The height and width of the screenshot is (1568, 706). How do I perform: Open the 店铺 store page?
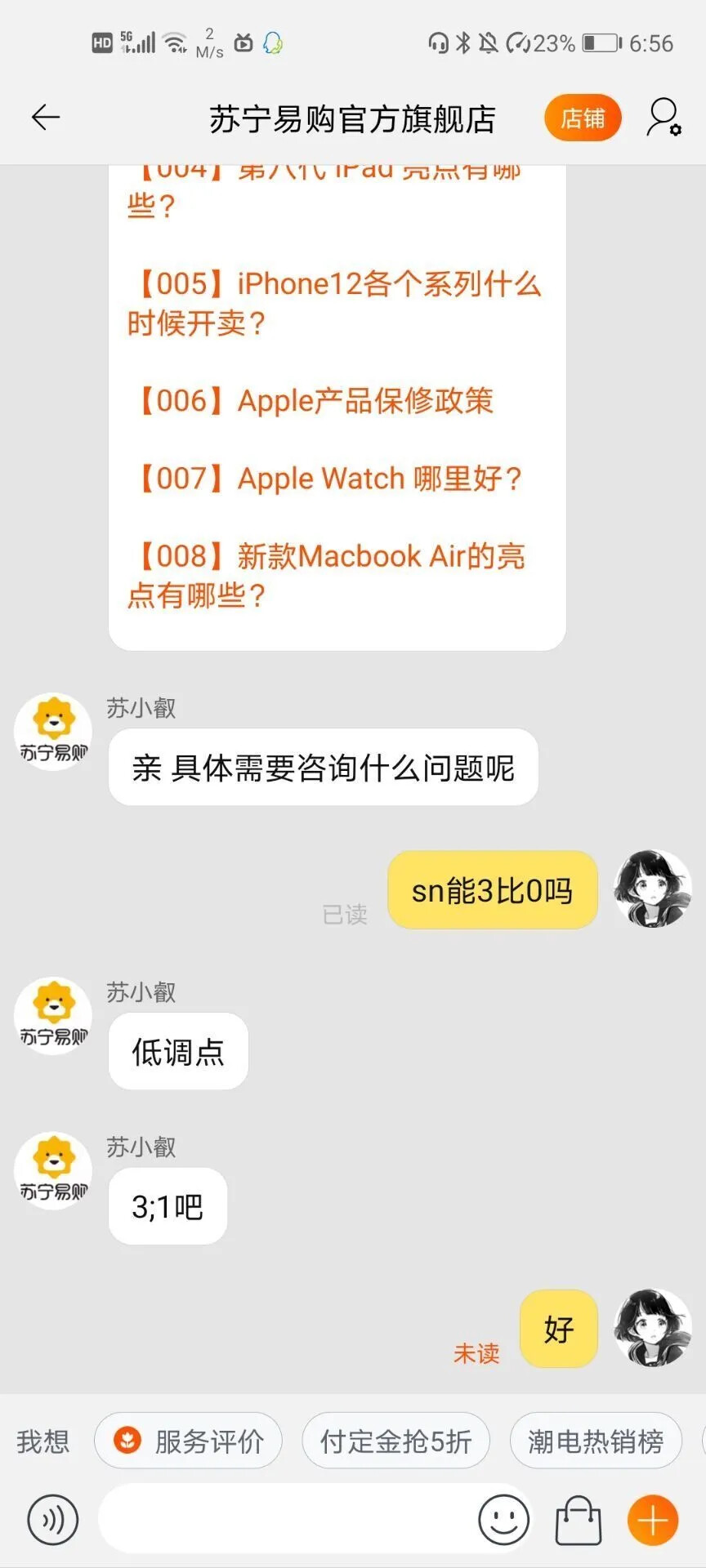point(583,118)
